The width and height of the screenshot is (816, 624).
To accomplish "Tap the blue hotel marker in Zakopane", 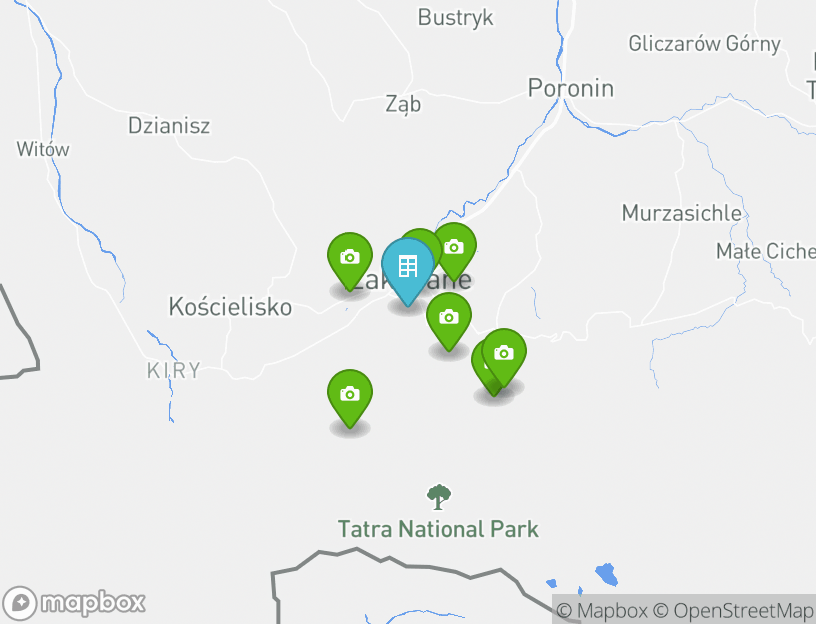I will (x=407, y=268).
